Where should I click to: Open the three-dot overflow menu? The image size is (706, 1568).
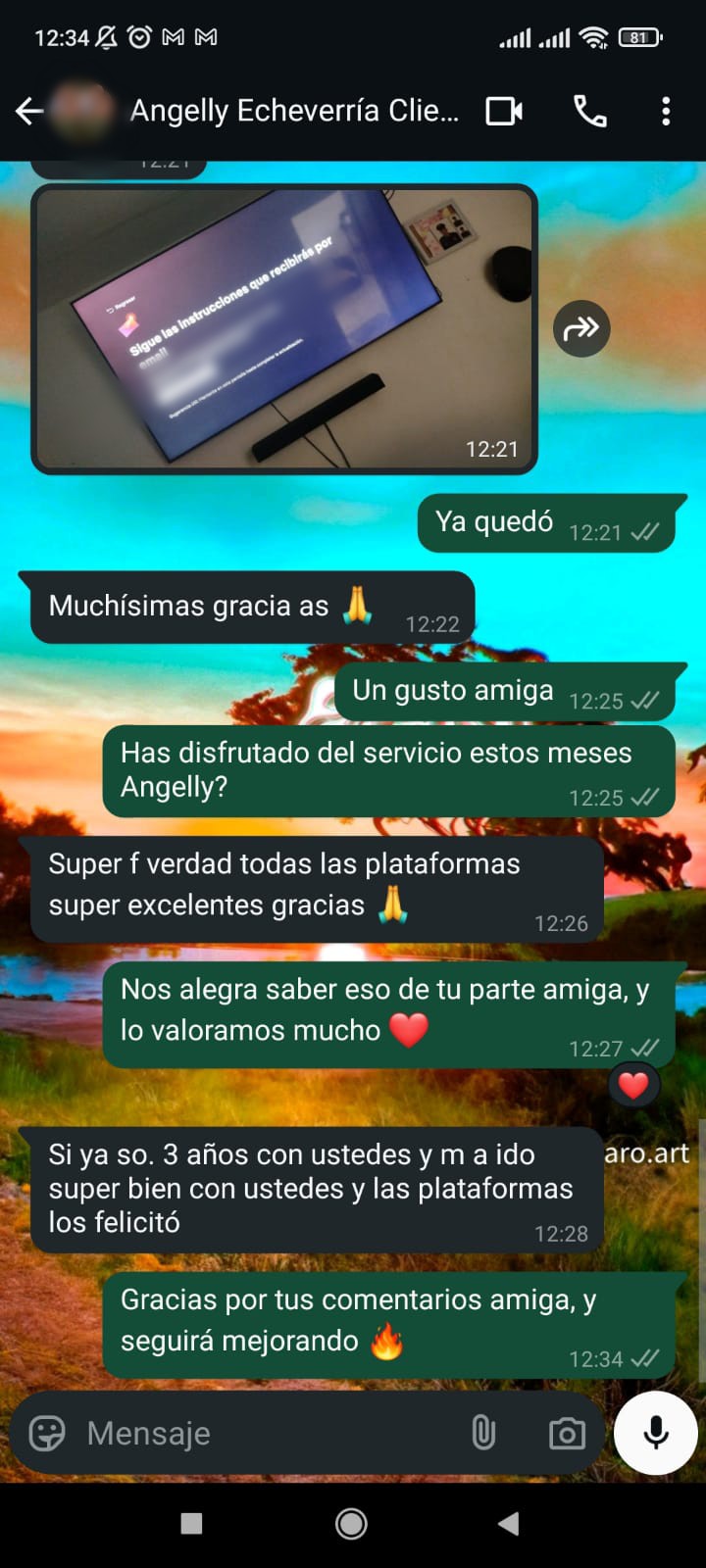(666, 112)
